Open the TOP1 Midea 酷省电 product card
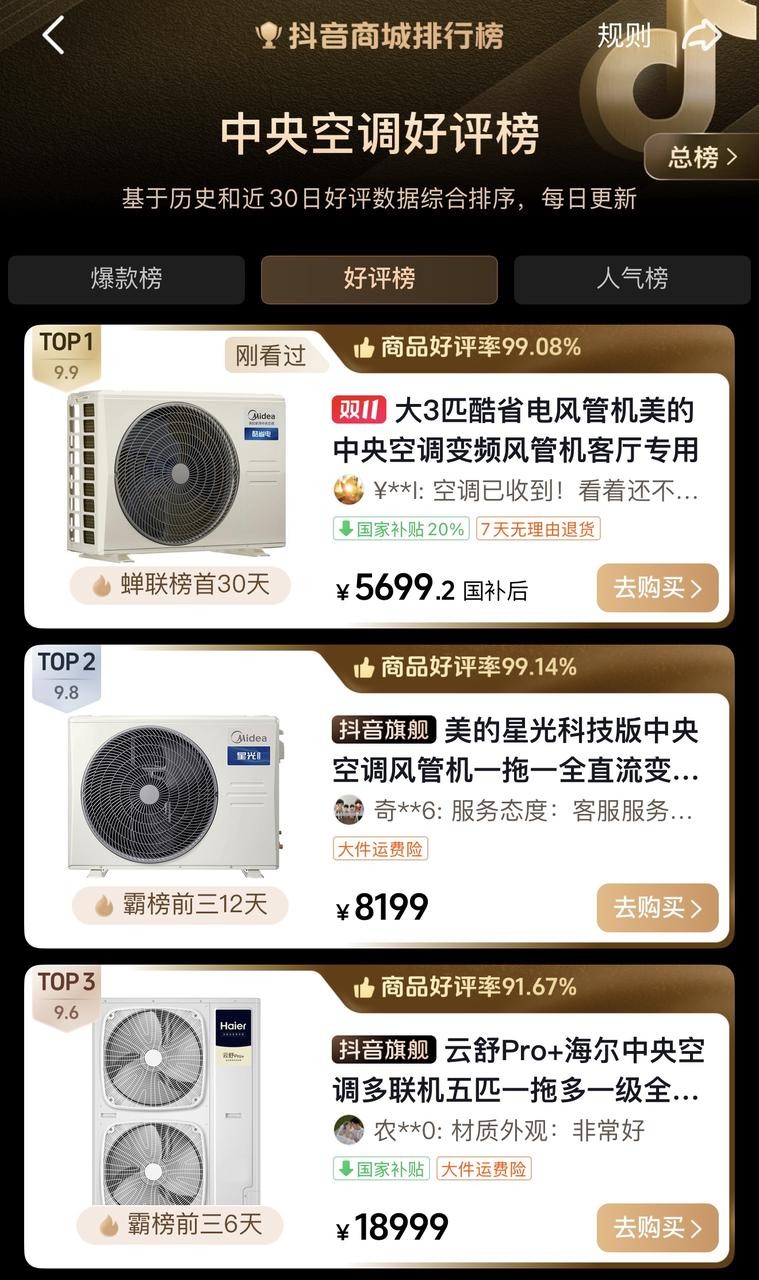This screenshot has height=1280, width=759. pyautogui.click(x=515, y=430)
